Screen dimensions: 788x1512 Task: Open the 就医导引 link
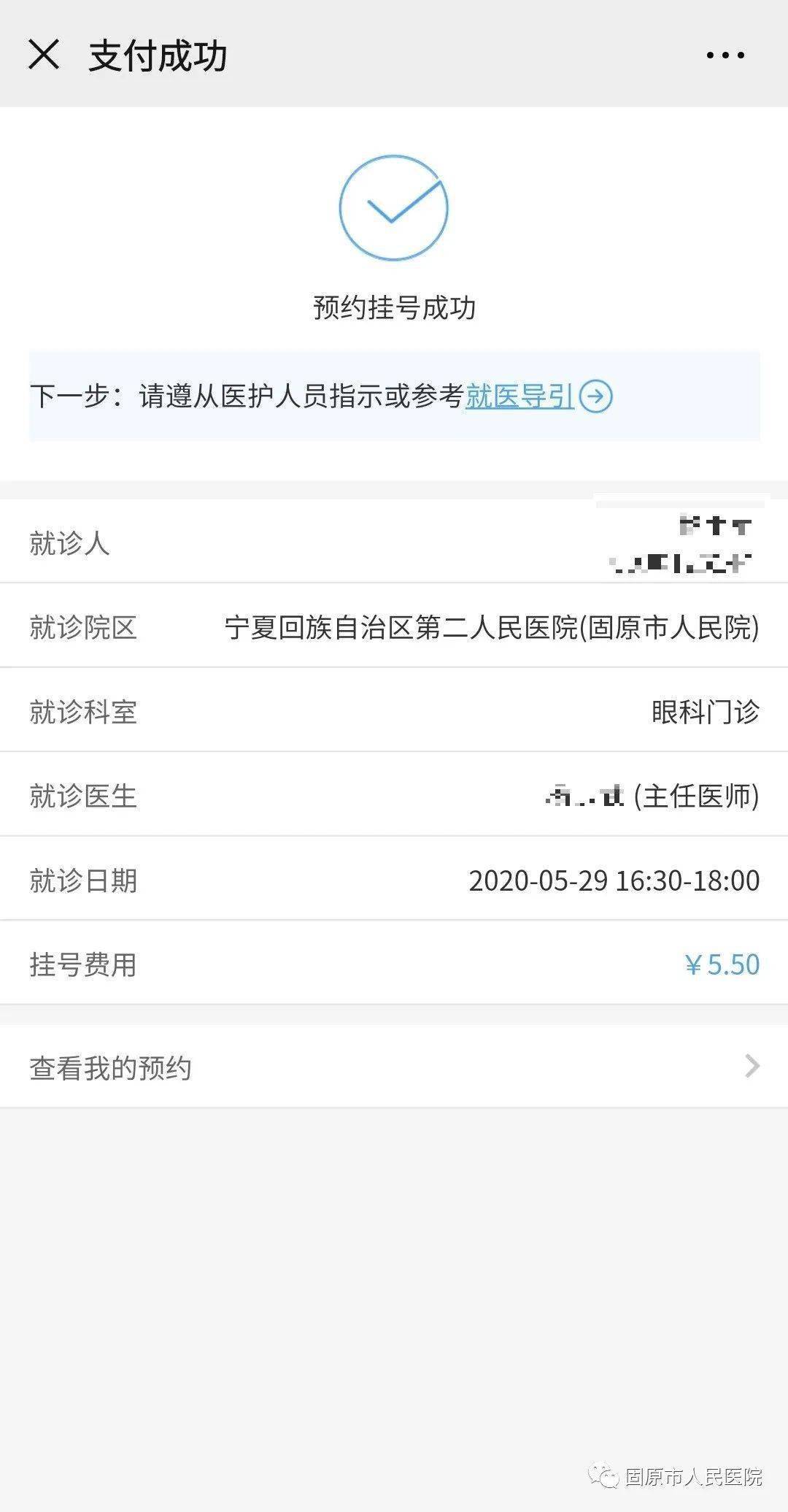[520, 396]
